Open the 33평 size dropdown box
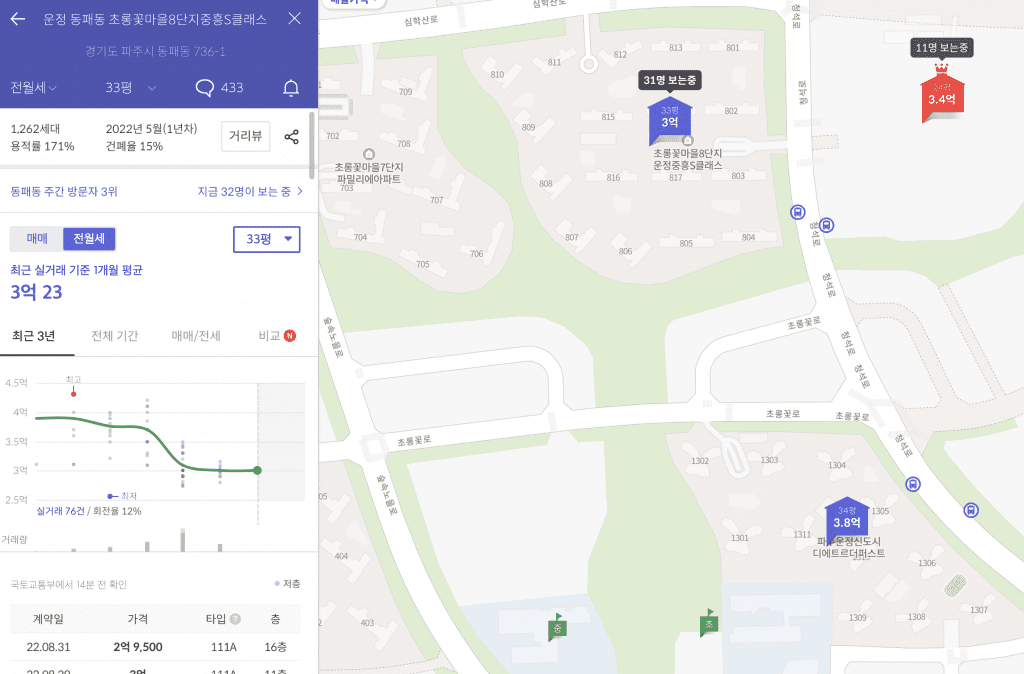 [x=266, y=239]
